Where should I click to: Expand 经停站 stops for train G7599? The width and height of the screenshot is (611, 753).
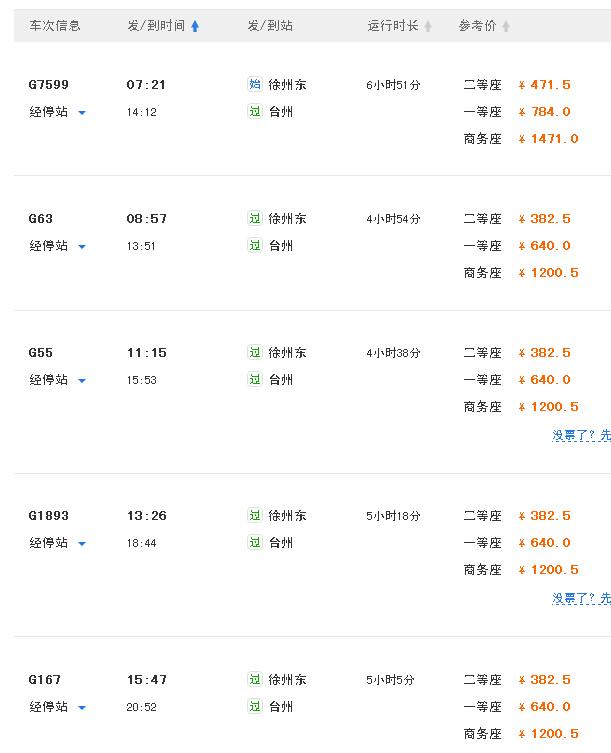58,112
